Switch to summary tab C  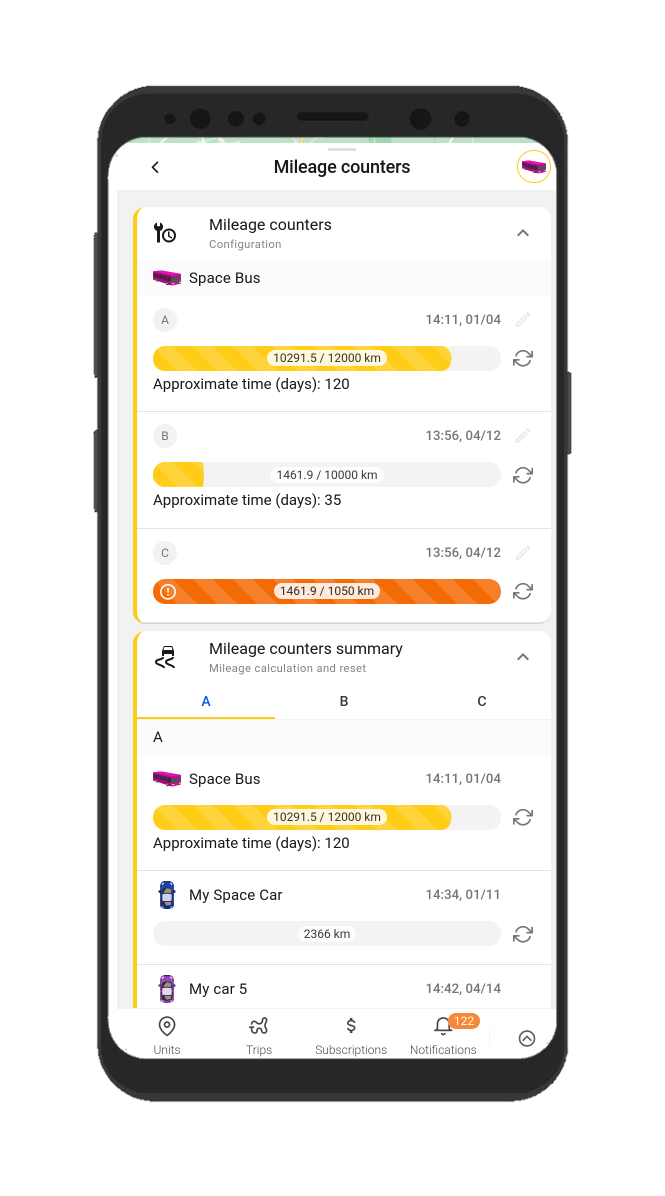tap(481, 701)
